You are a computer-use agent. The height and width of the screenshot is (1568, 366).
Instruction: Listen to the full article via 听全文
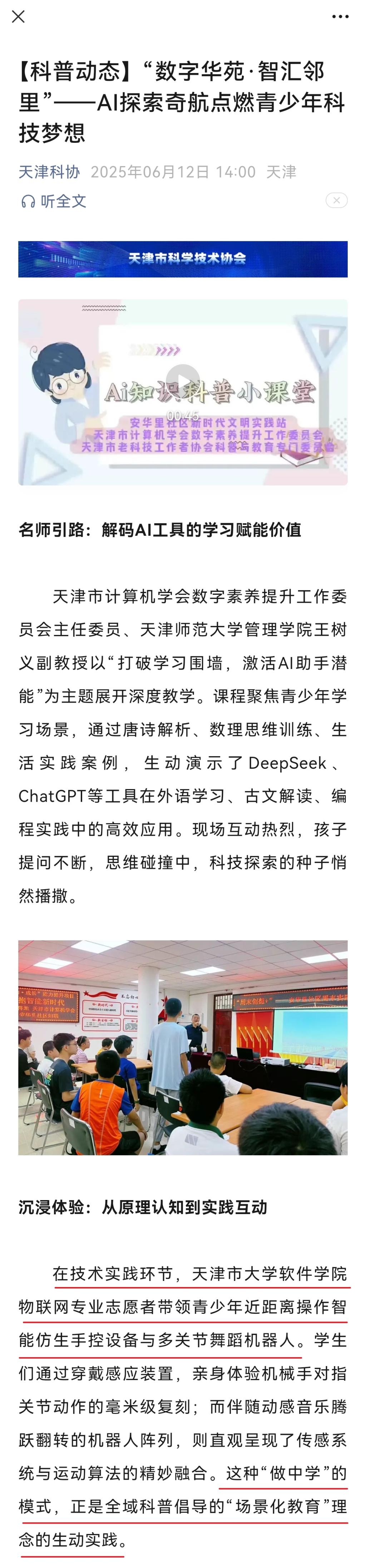[54, 201]
